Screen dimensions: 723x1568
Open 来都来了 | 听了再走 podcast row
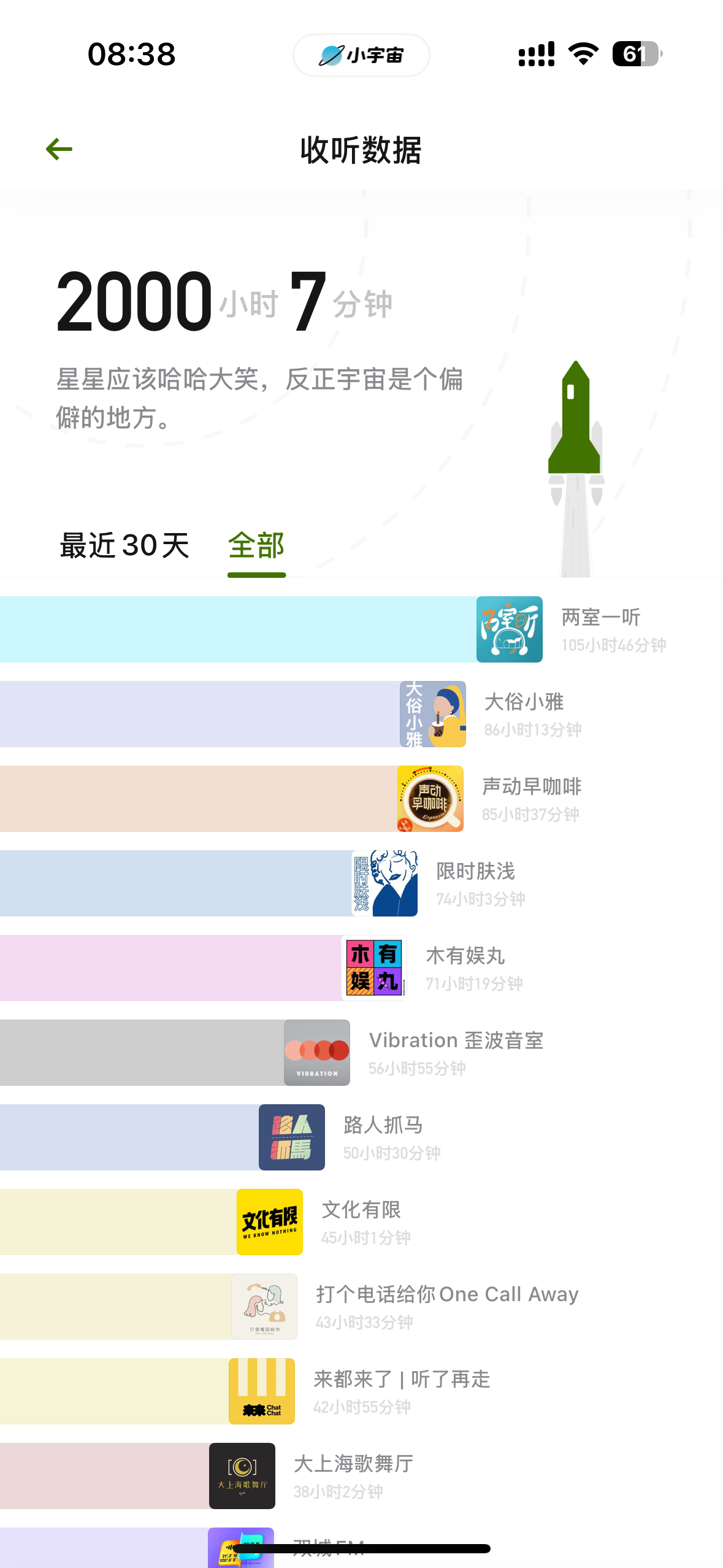[x=361, y=1391]
